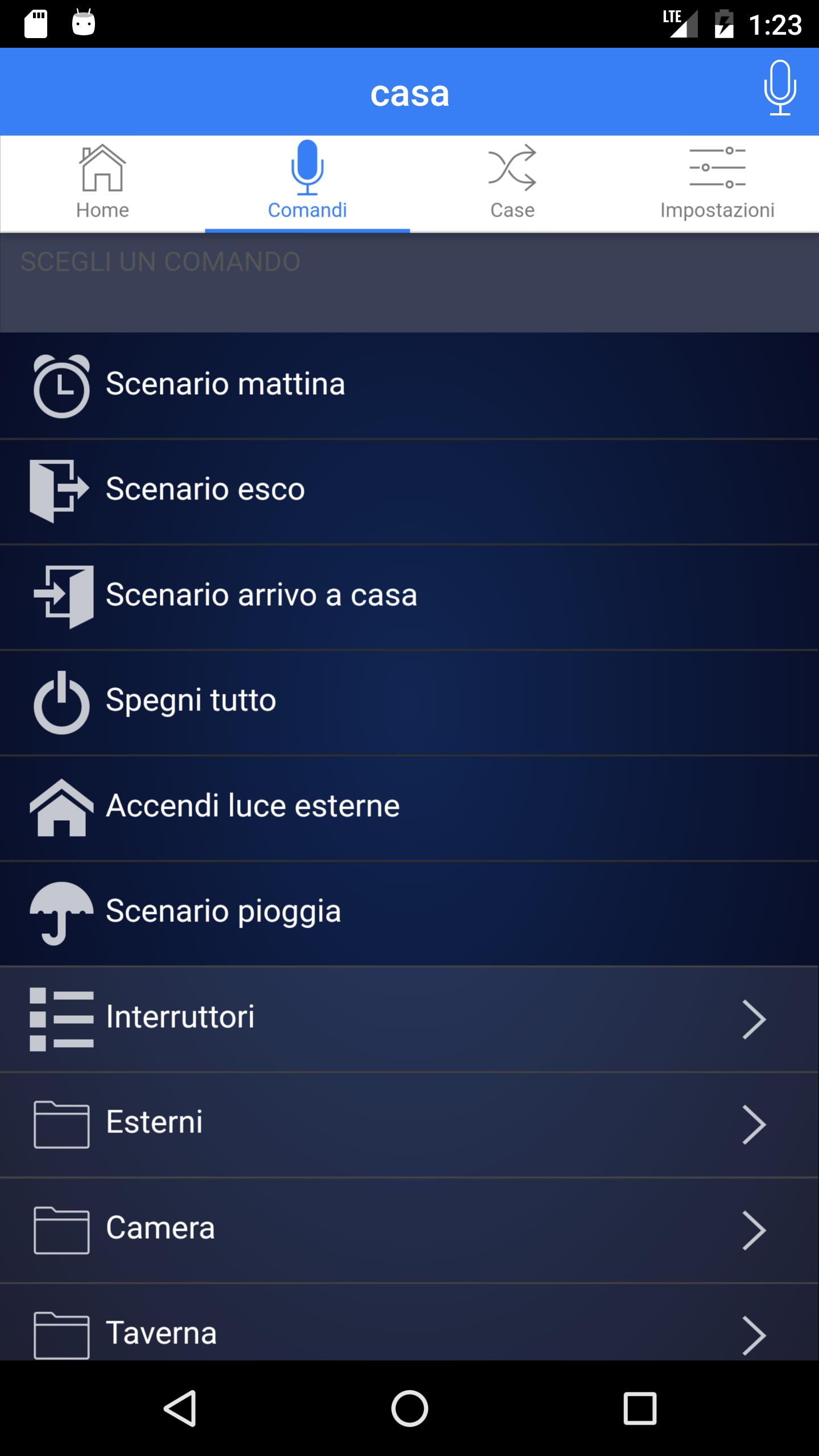The image size is (819, 1456).
Task: Select Accendi luce esterne
Action: (x=409, y=806)
